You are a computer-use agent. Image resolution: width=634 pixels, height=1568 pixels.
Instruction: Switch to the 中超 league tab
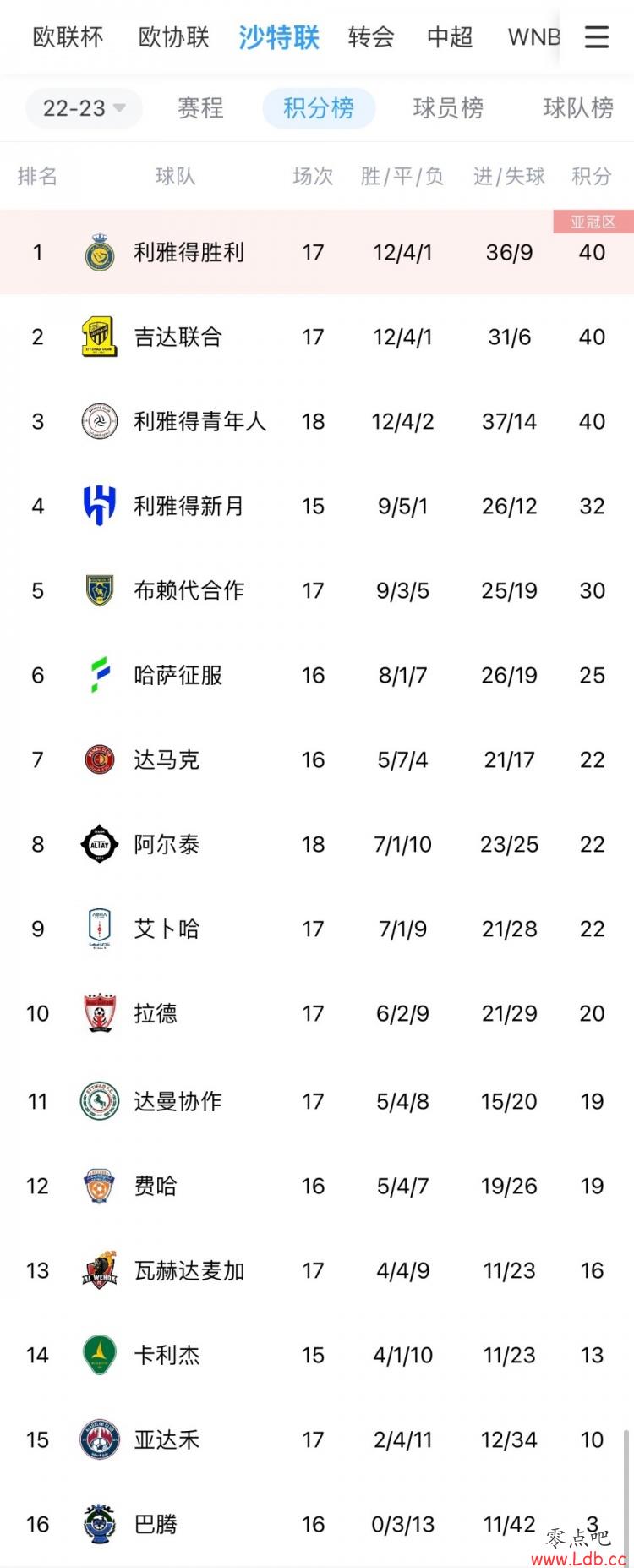[450, 37]
